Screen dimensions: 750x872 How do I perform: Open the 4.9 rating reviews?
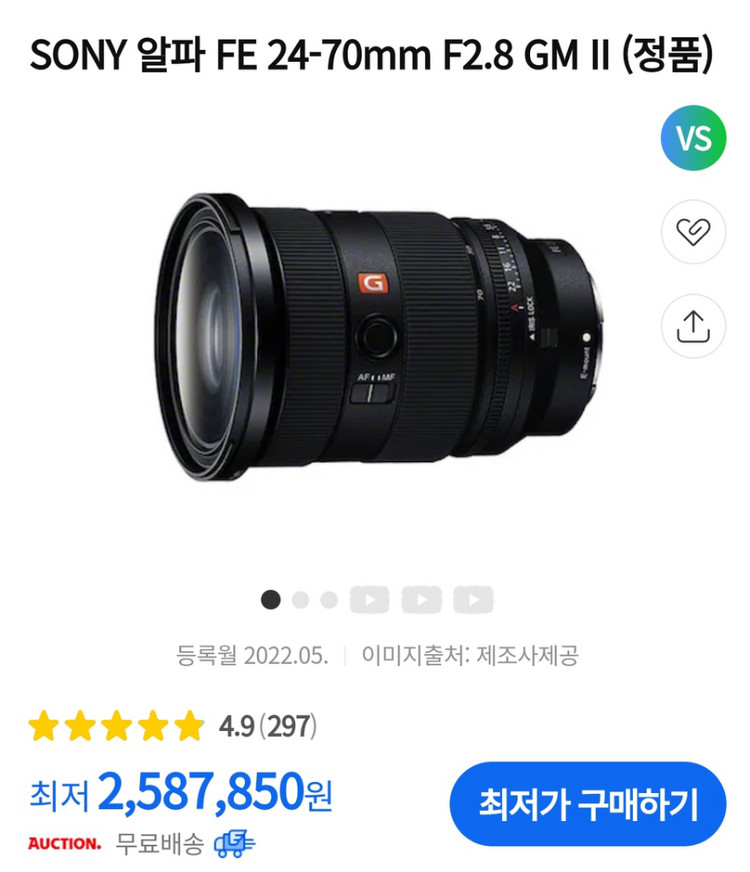coord(267,725)
